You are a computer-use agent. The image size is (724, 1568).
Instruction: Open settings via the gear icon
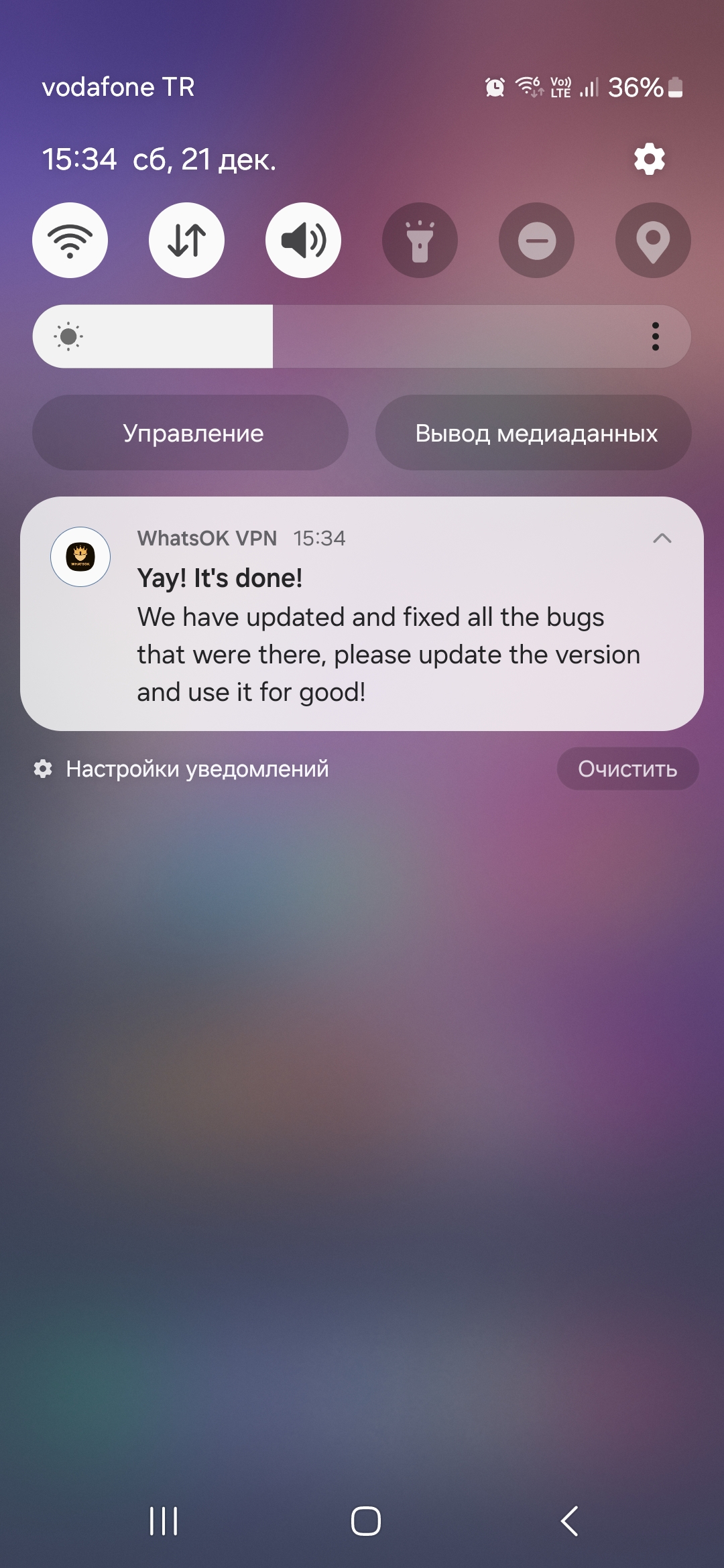pos(649,159)
